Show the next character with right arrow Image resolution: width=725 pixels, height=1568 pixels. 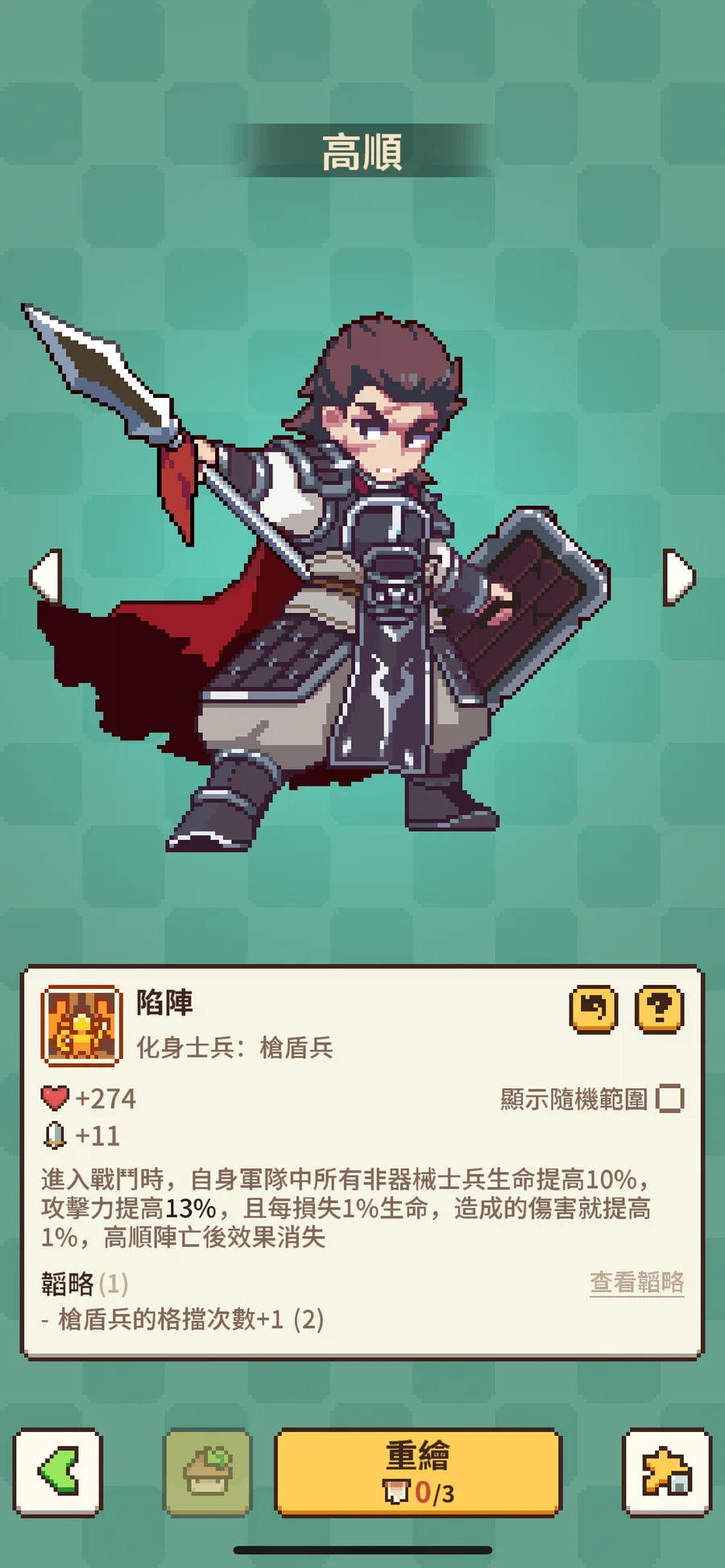(678, 577)
